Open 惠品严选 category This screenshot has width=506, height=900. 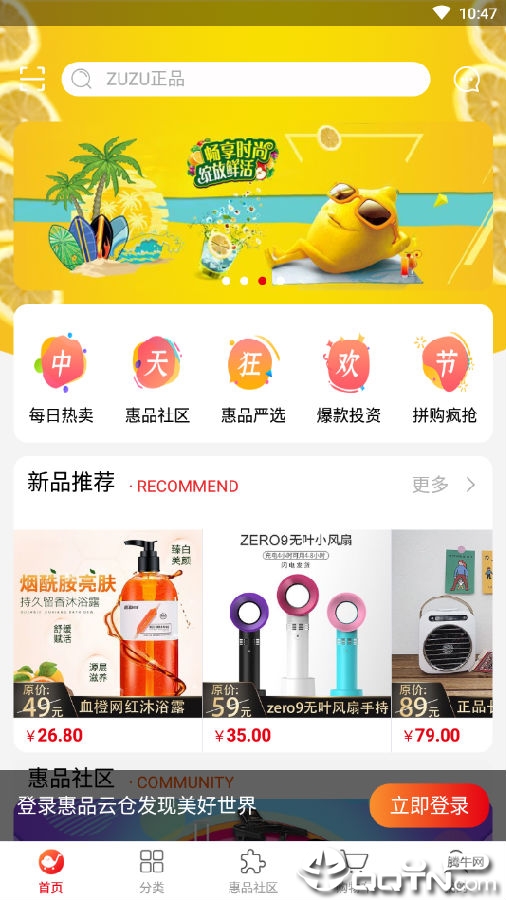click(x=253, y=379)
